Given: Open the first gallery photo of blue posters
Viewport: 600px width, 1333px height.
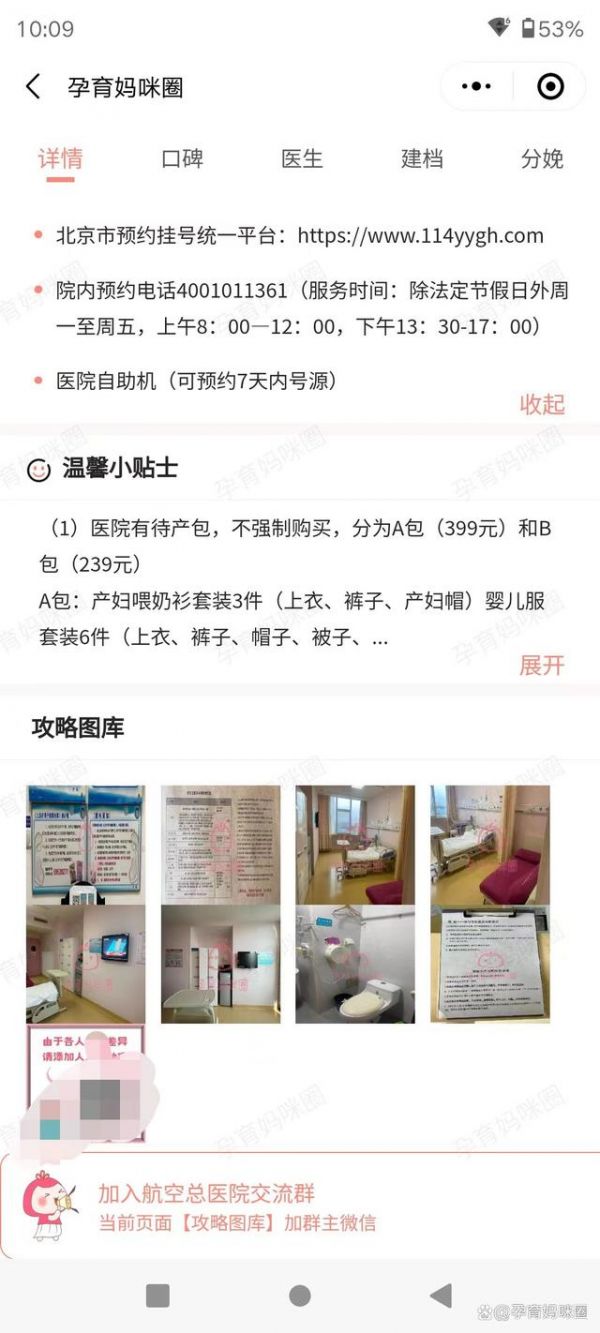Looking at the screenshot, I should (86, 844).
